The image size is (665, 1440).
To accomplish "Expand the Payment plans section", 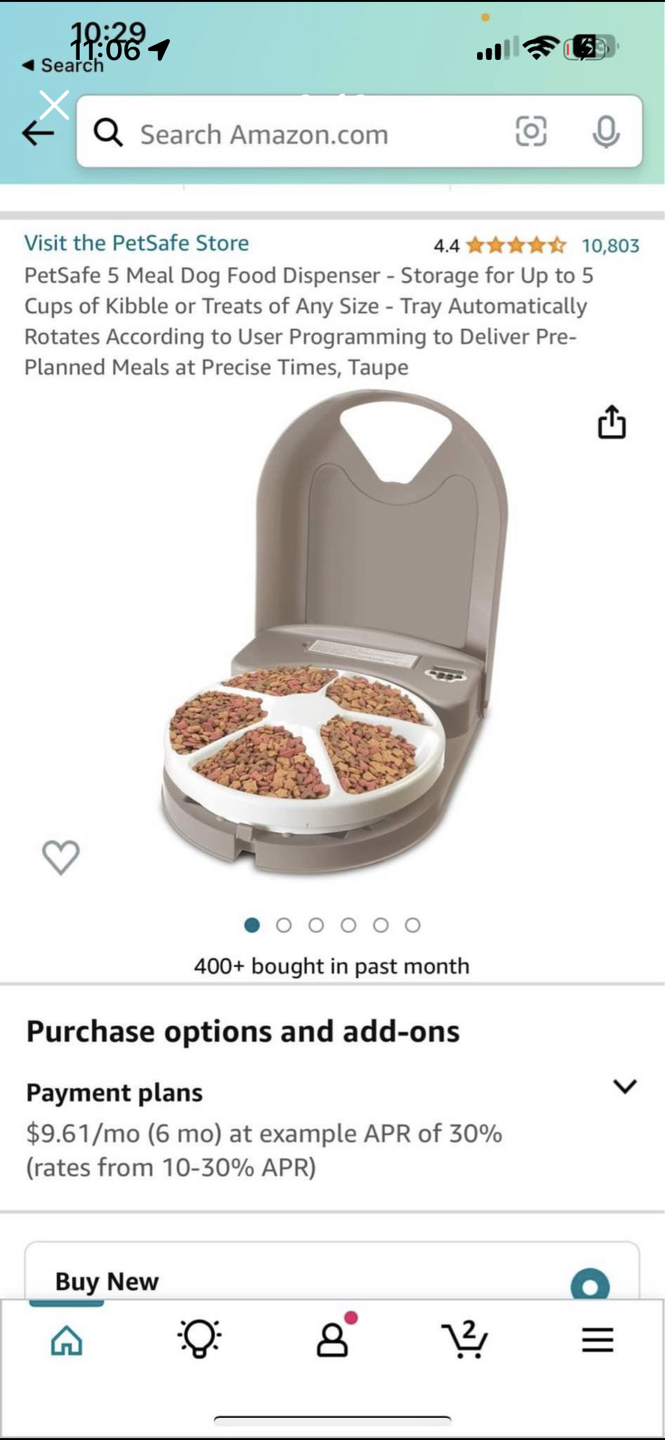I will point(624,1087).
